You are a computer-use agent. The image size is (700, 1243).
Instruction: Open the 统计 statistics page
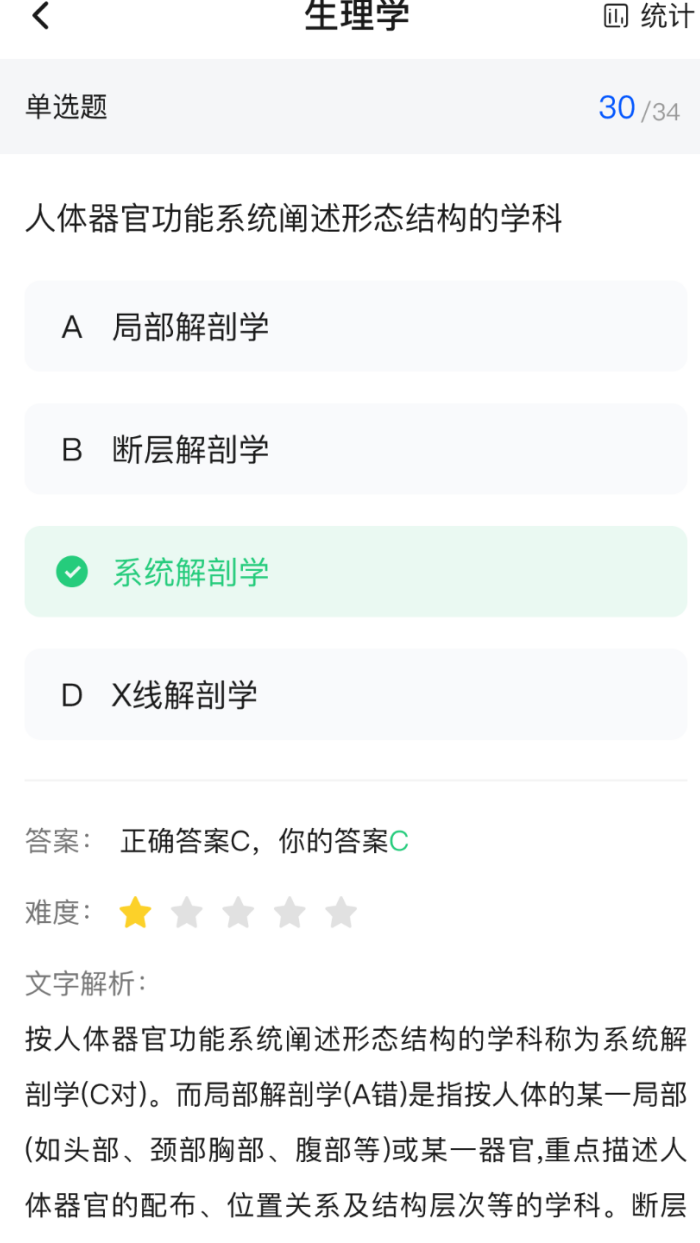click(x=648, y=16)
